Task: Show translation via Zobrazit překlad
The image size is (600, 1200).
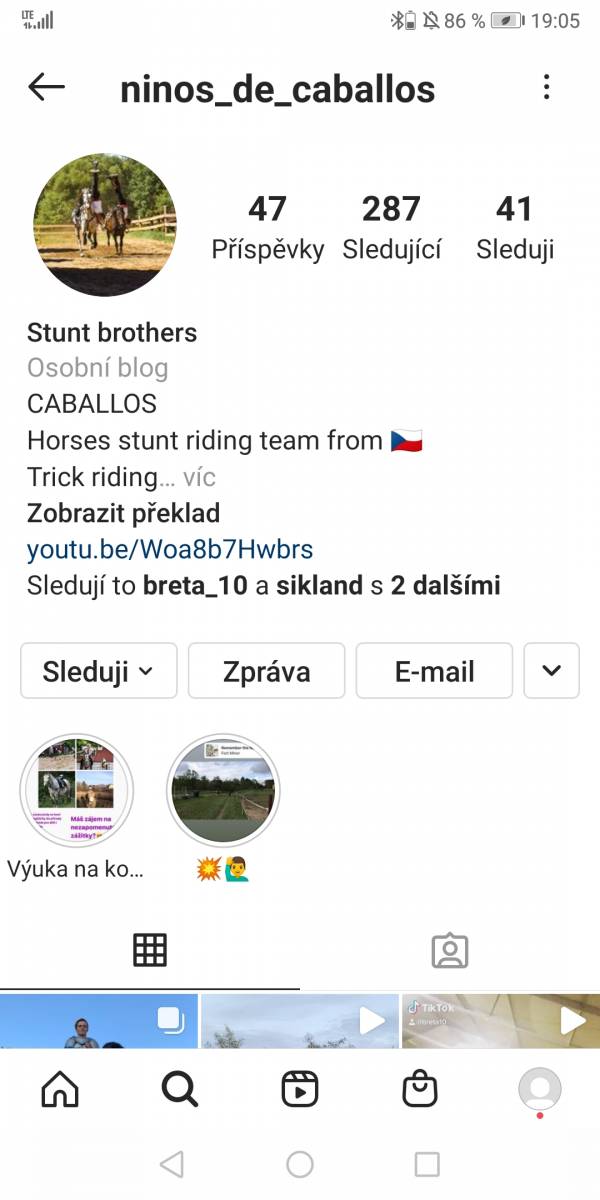Action: [123, 514]
